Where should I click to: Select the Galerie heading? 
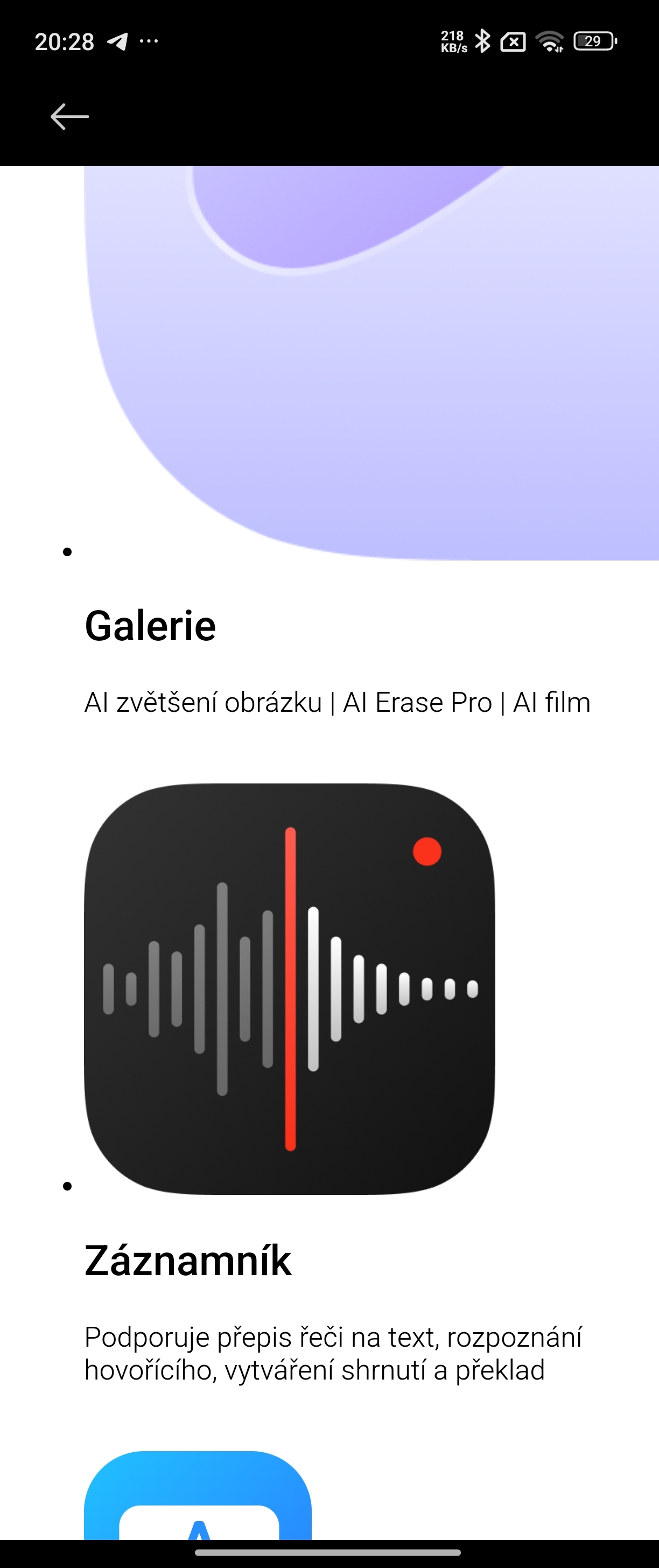pos(151,626)
